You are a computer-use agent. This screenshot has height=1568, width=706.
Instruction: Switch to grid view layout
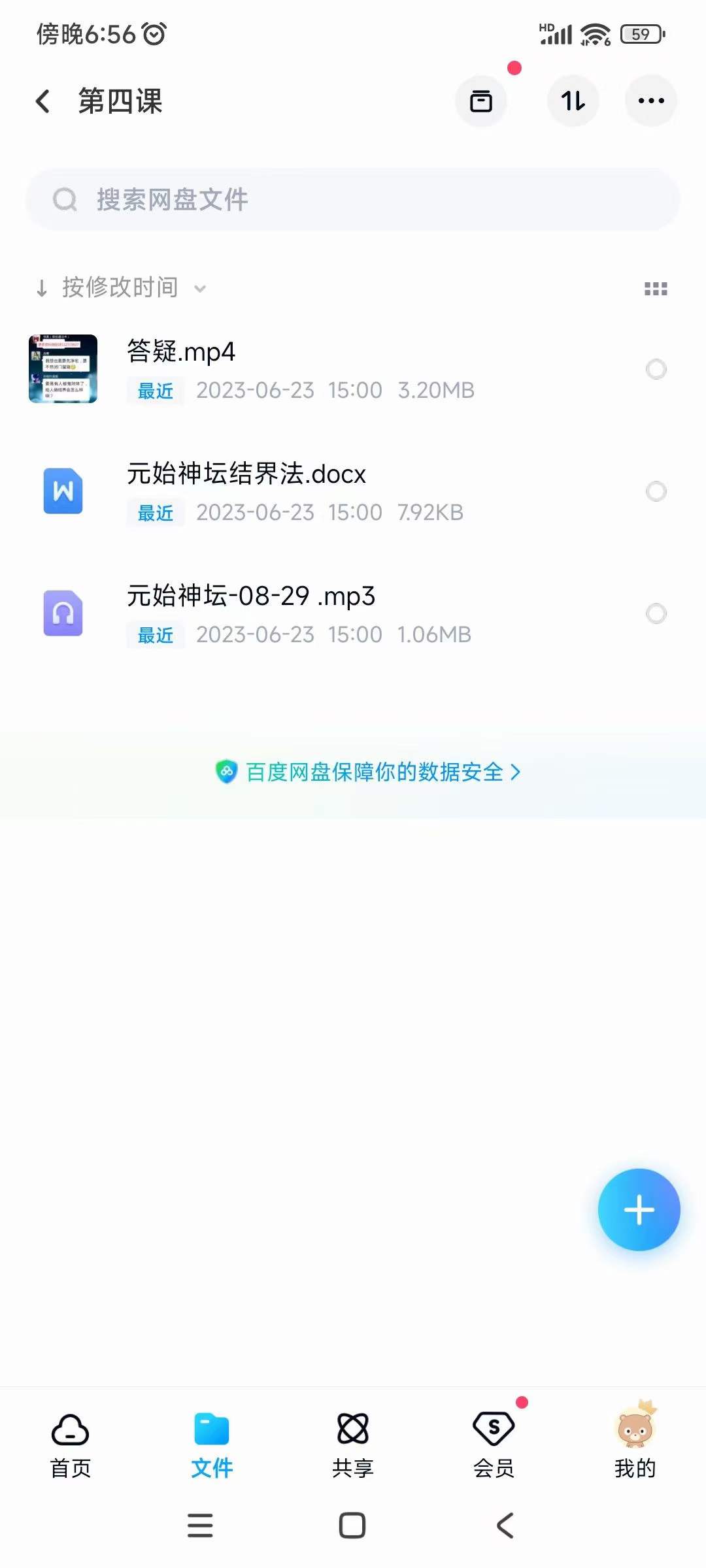click(x=657, y=287)
